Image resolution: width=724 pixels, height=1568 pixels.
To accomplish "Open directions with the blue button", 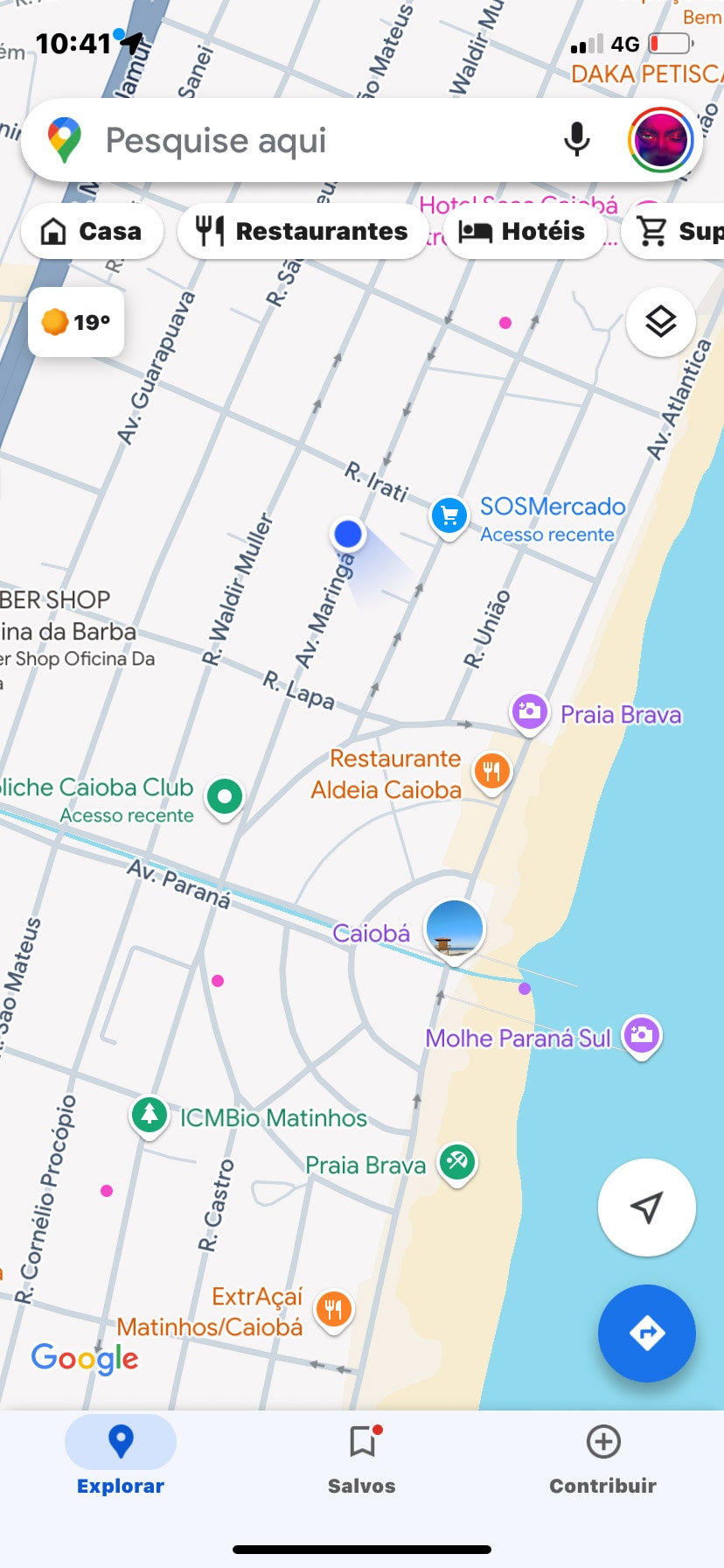I will pyautogui.click(x=646, y=1333).
